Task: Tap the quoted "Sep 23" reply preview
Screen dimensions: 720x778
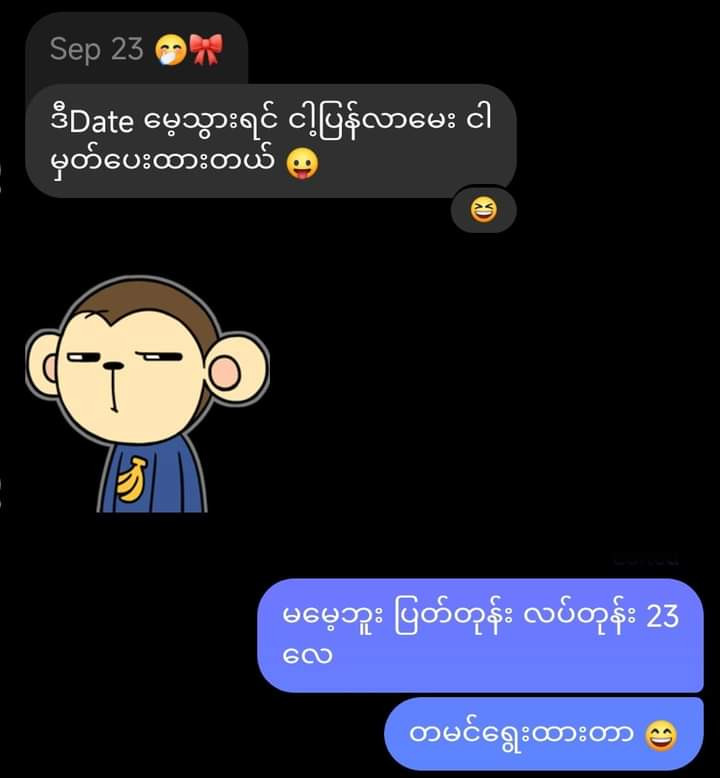Action: coord(133,49)
